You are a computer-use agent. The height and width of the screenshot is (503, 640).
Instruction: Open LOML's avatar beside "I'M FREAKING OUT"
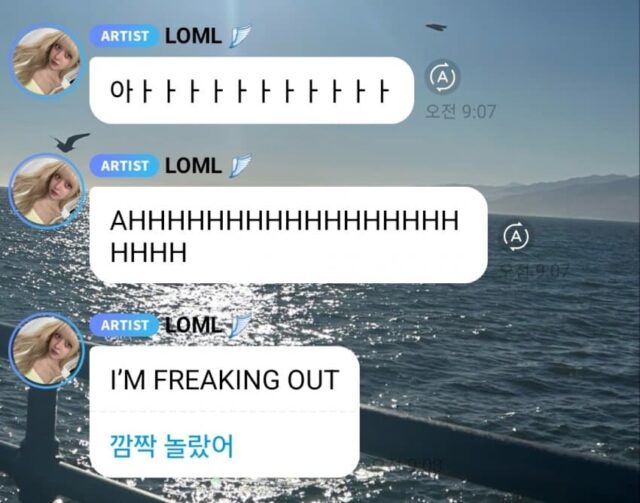(x=45, y=351)
